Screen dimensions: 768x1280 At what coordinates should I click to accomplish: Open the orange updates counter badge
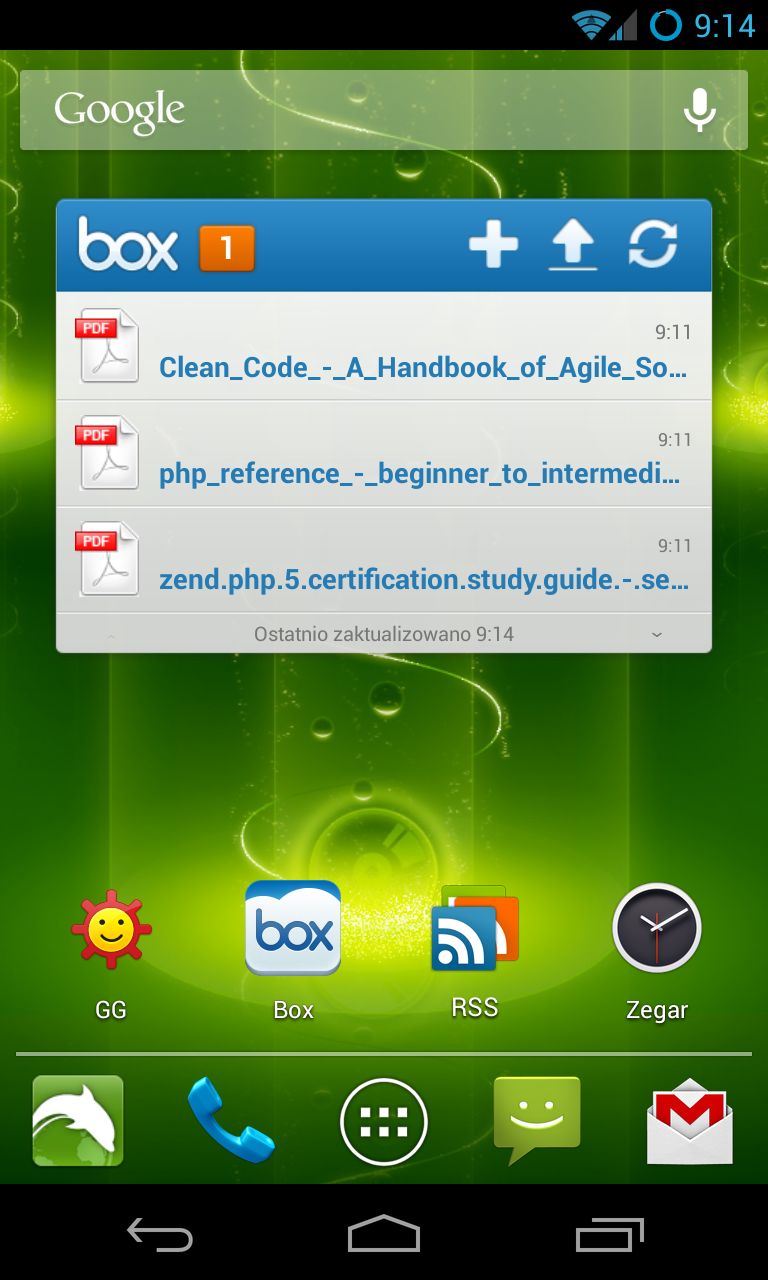pos(227,248)
